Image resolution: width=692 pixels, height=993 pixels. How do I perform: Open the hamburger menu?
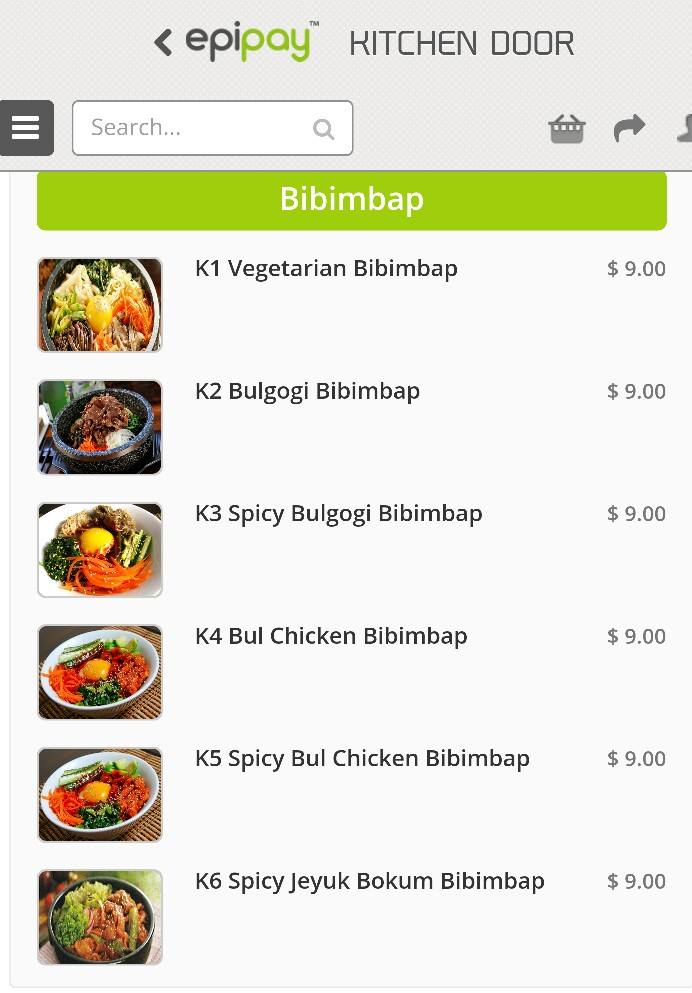[26, 128]
